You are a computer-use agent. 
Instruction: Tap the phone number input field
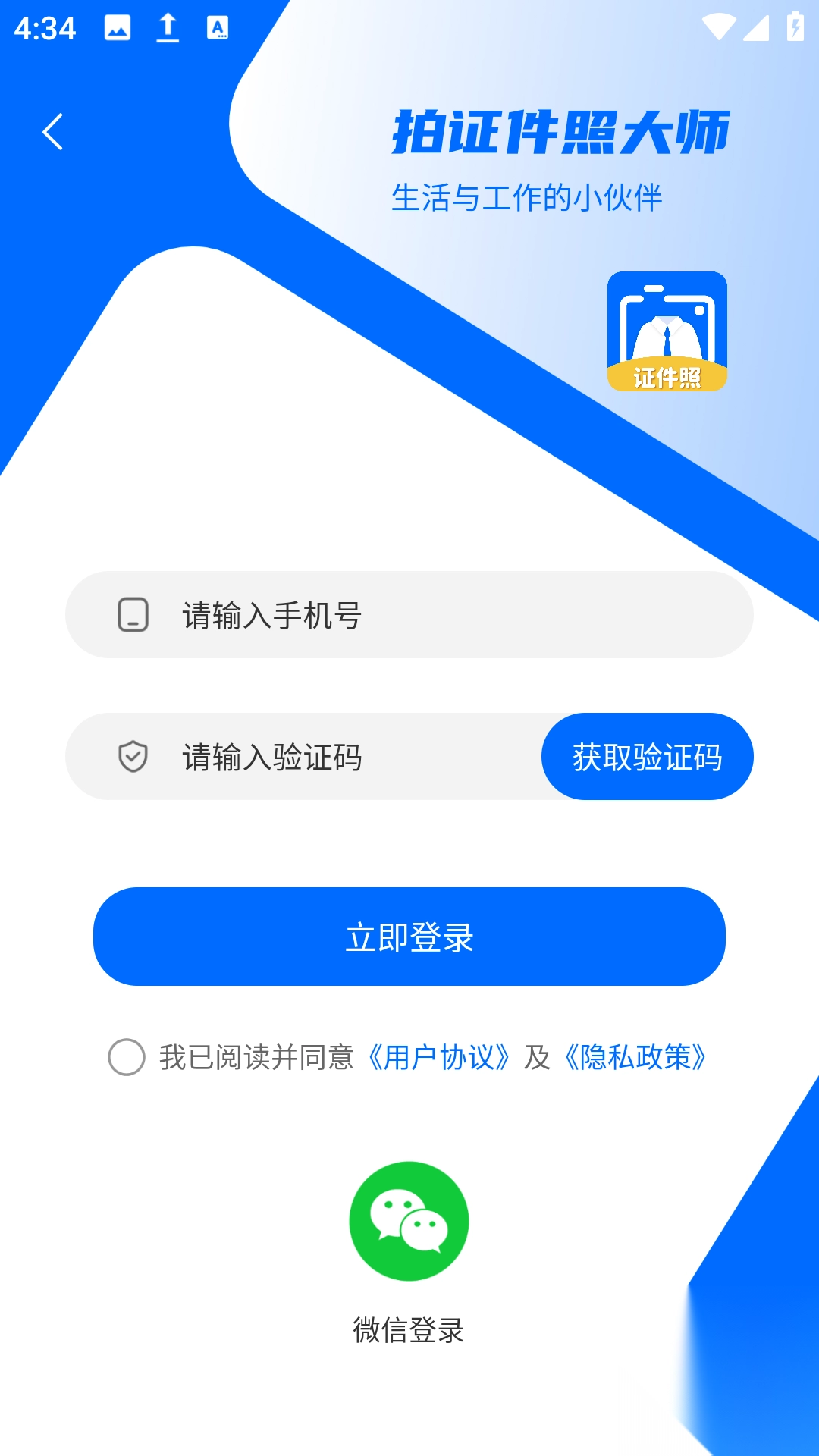coord(425,615)
